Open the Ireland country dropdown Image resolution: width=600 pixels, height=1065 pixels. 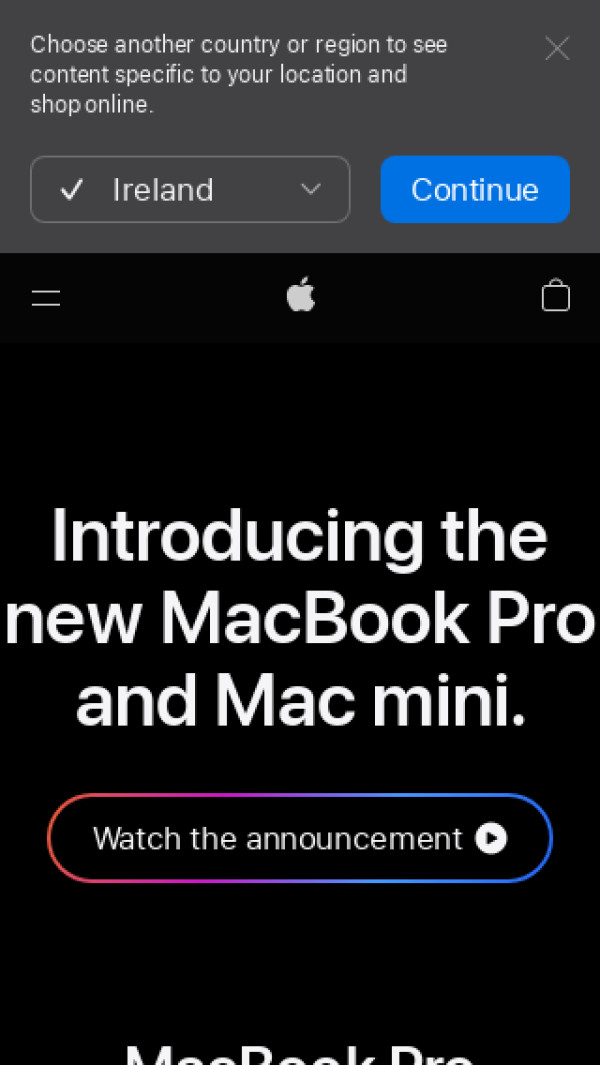[x=190, y=189]
